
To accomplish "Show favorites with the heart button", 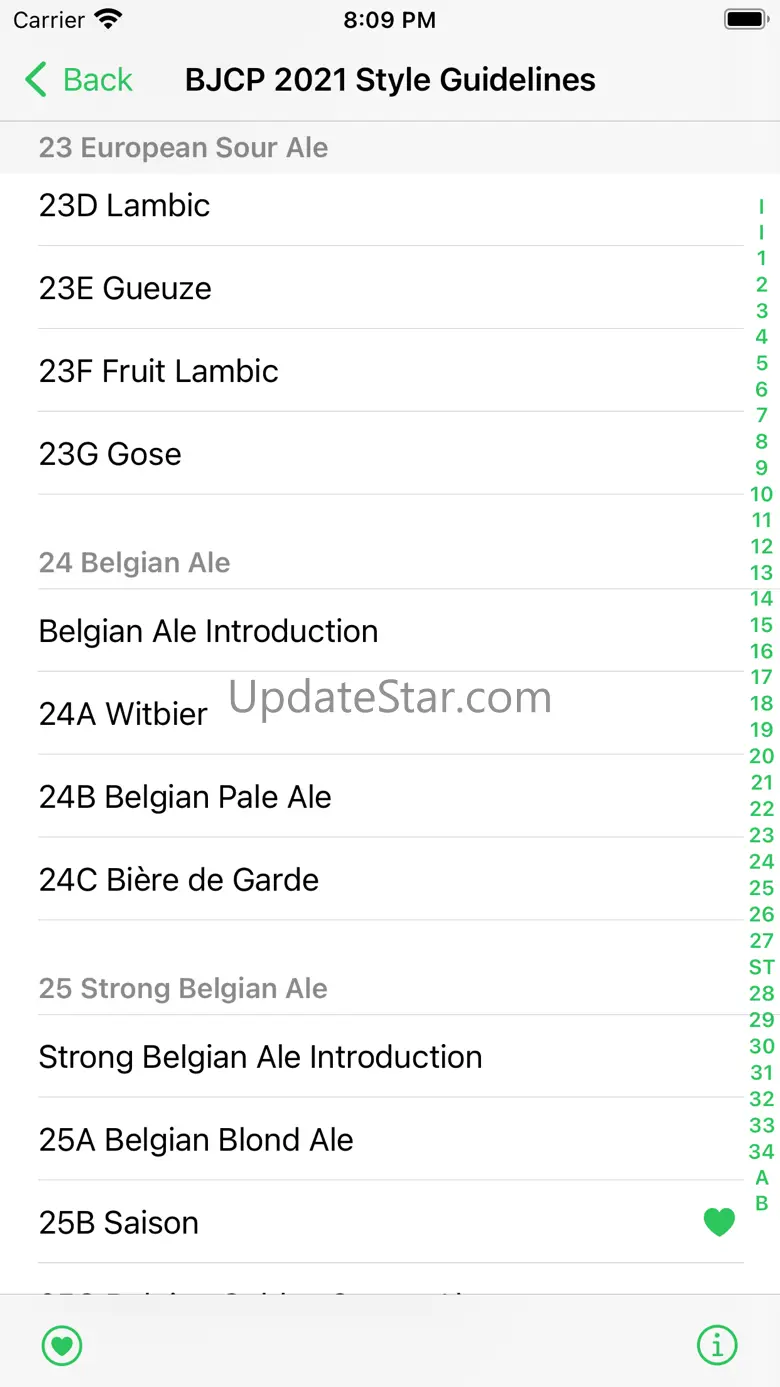I will pyautogui.click(x=62, y=1346).
